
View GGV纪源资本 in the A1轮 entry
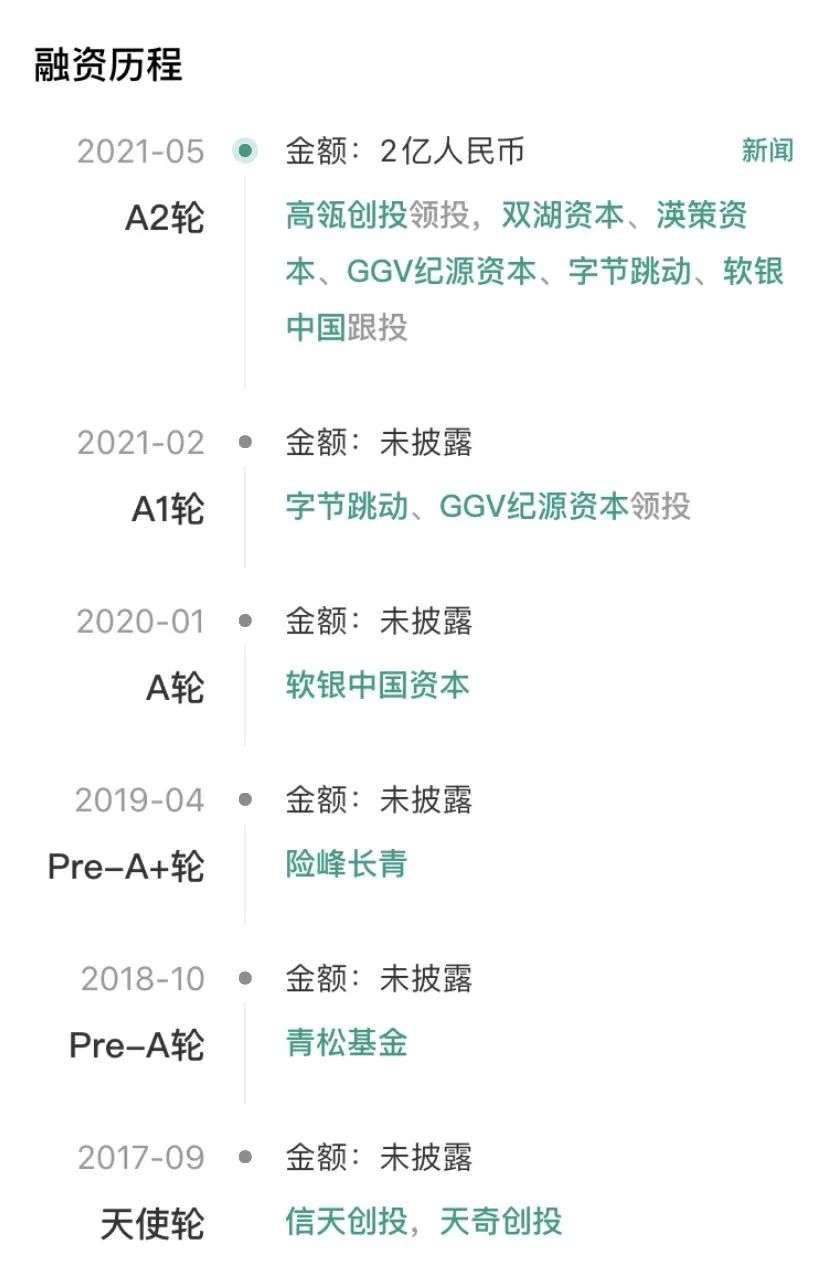(x=534, y=506)
